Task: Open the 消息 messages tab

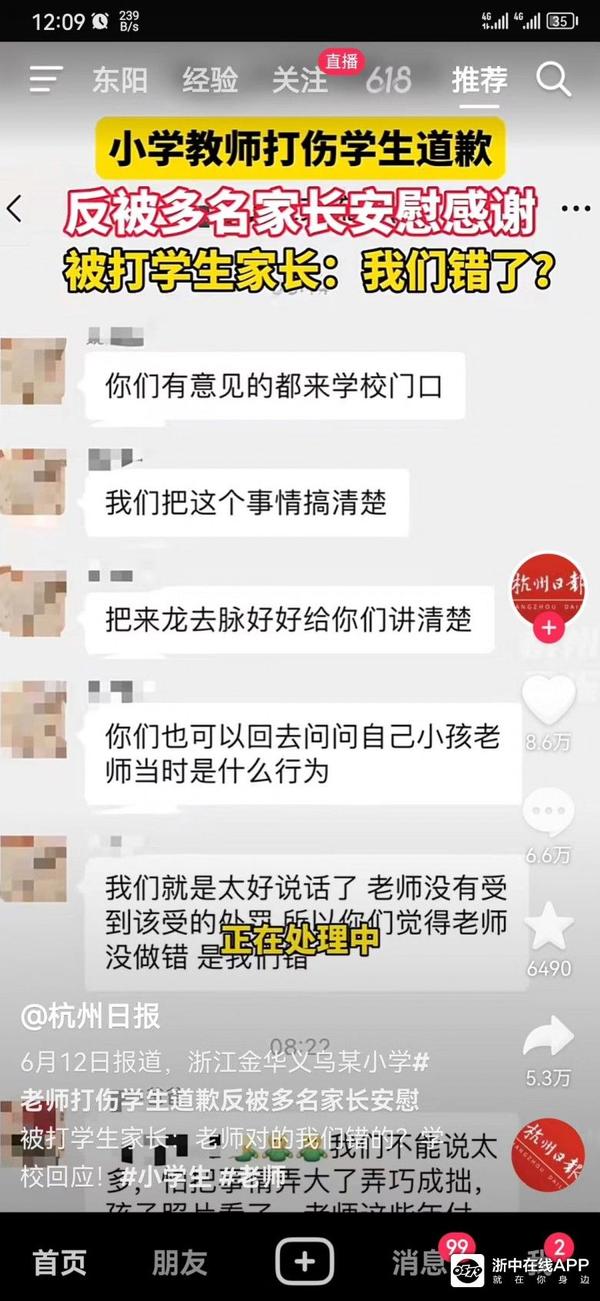Action: point(418,1262)
